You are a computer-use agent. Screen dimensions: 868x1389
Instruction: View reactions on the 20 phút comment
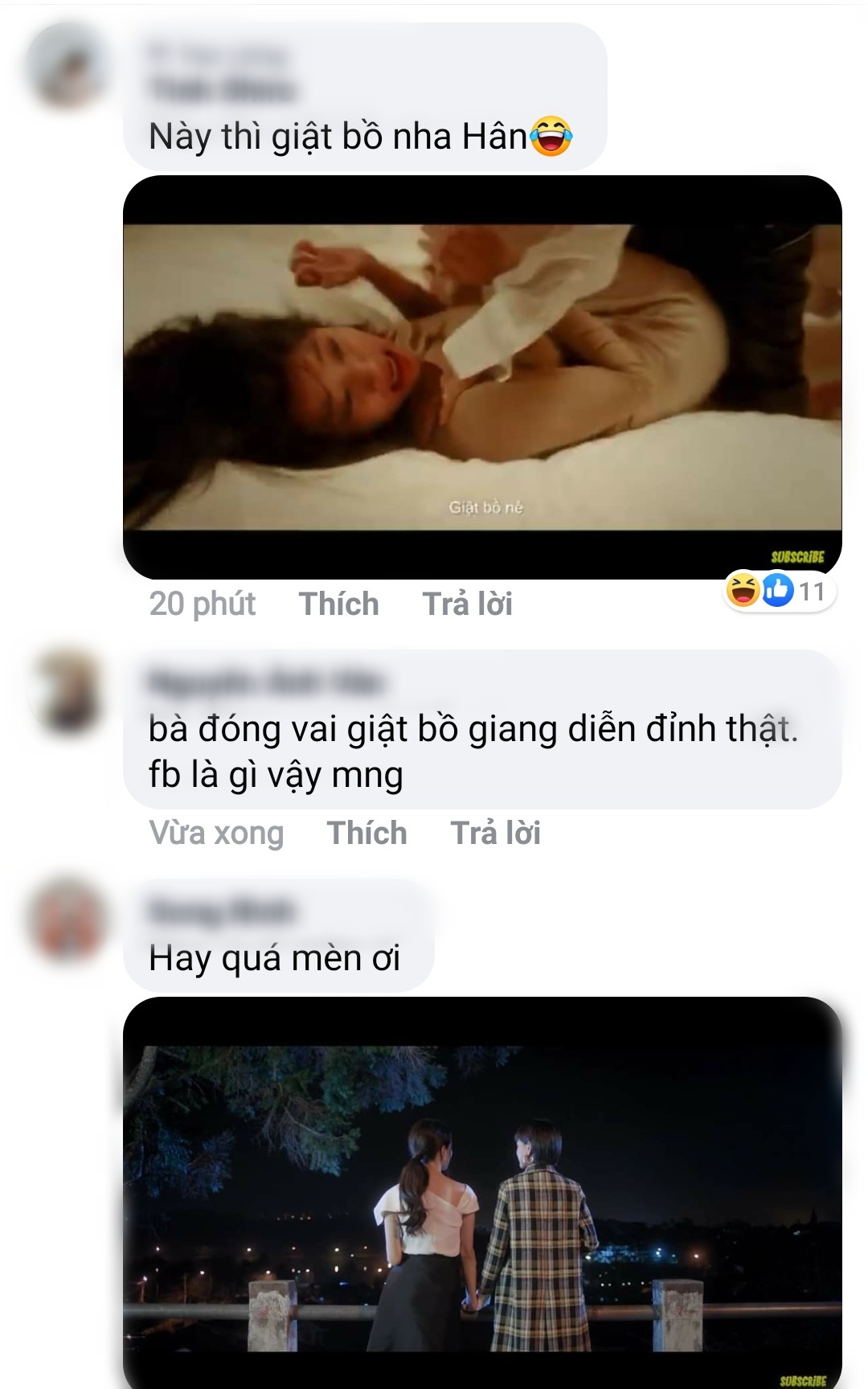point(779,592)
